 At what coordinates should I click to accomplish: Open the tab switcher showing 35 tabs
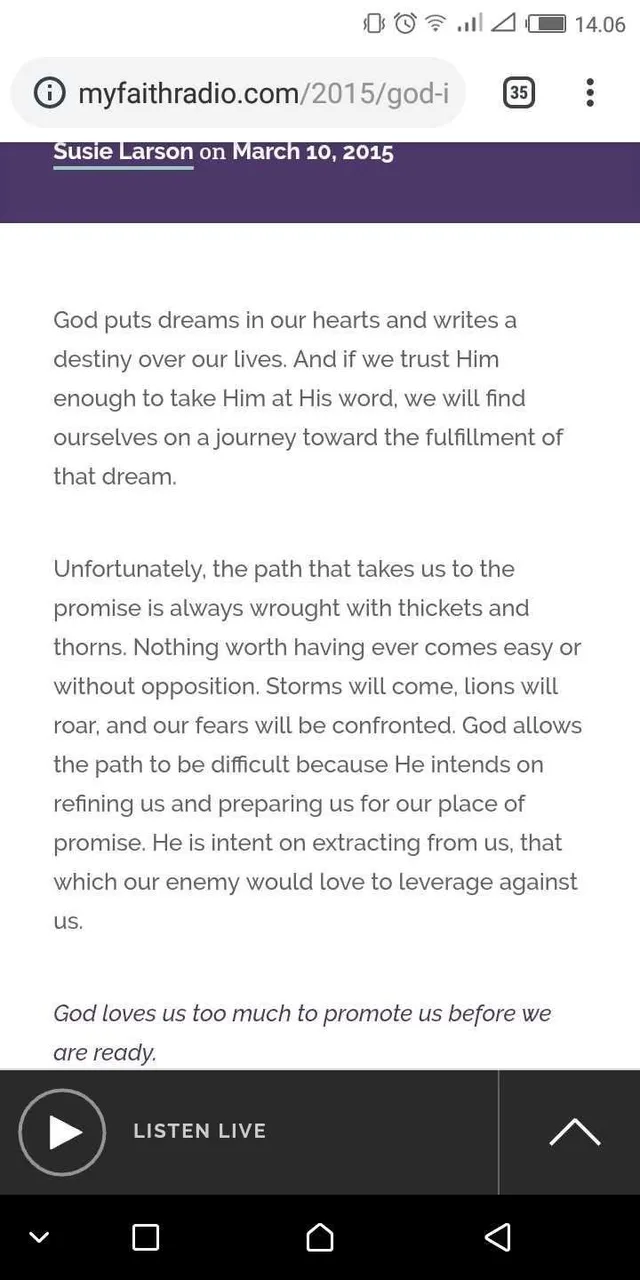pos(518,93)
